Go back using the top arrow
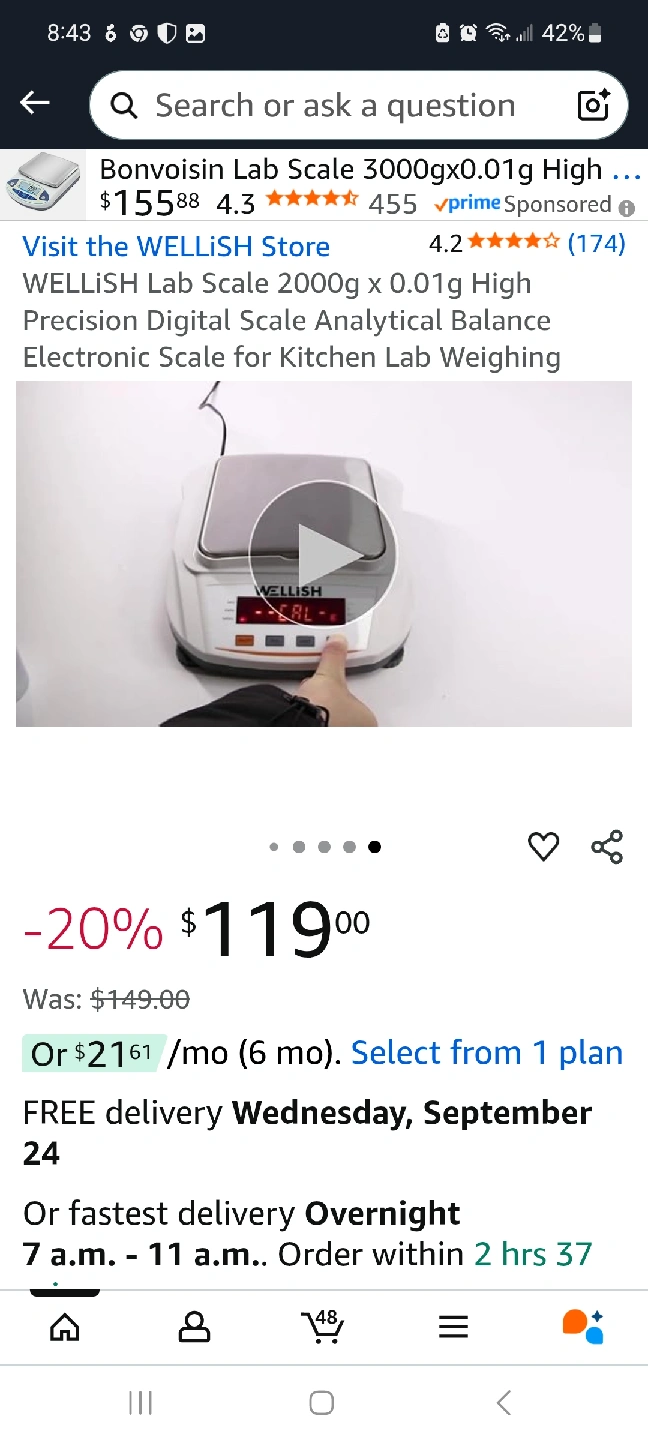This screenshot has height=1440, width=648. click(x=35, y=103)
